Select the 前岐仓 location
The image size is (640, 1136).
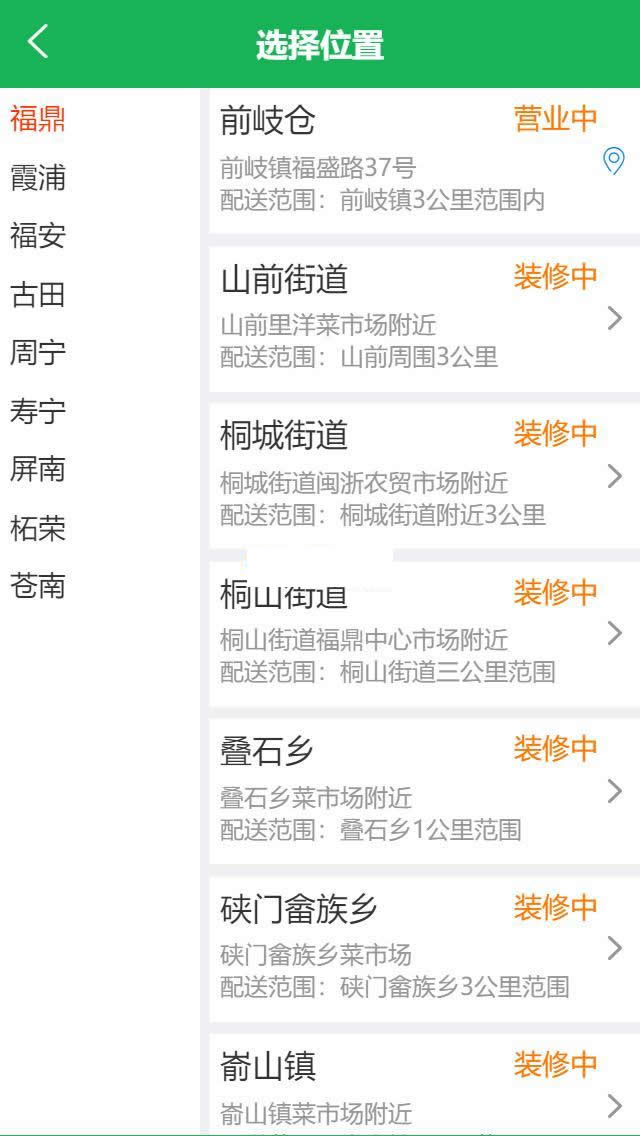[400, 160]
